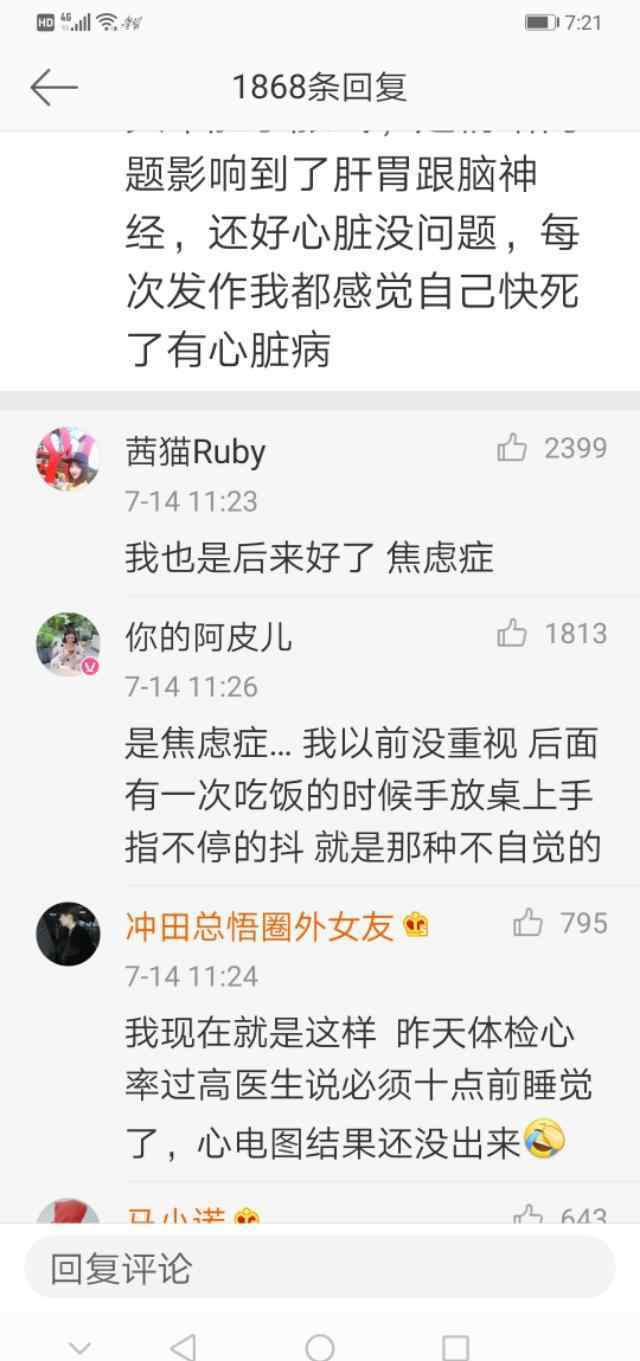This screenshot has width=640, height=1361.
Task: Tap the system home button
Action: [x=319, y=1346]
